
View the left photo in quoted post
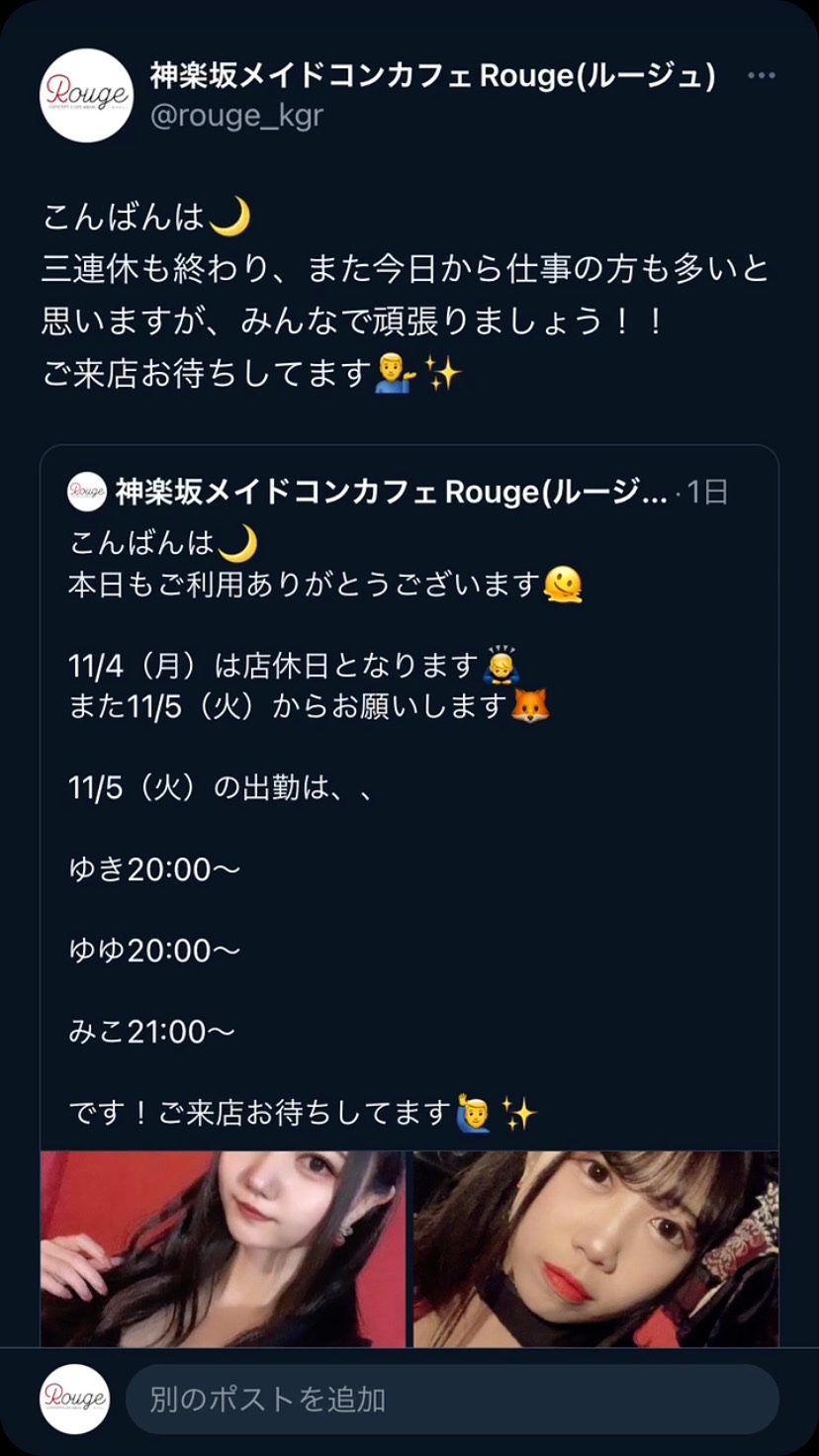(x=223, y=1248)
